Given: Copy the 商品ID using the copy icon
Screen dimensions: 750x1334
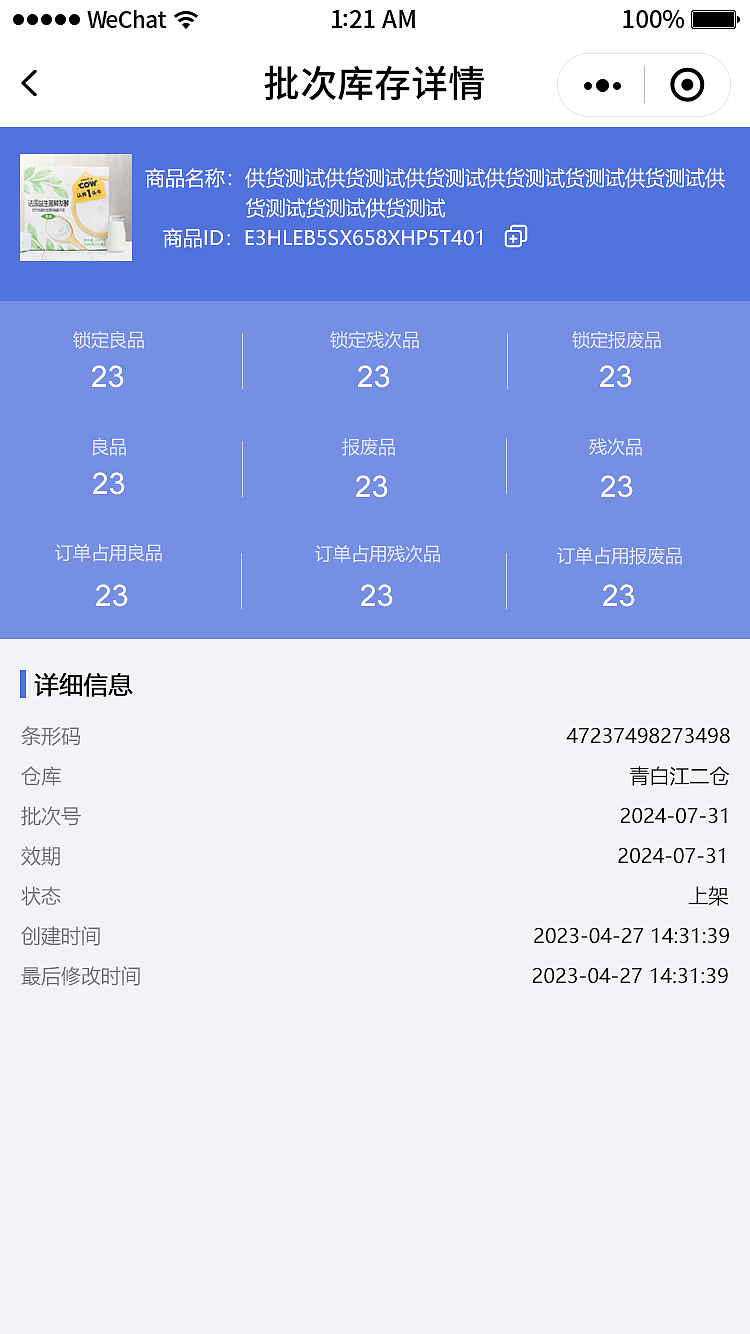Looking at the screenshot, I should click(x=515, y=236).
